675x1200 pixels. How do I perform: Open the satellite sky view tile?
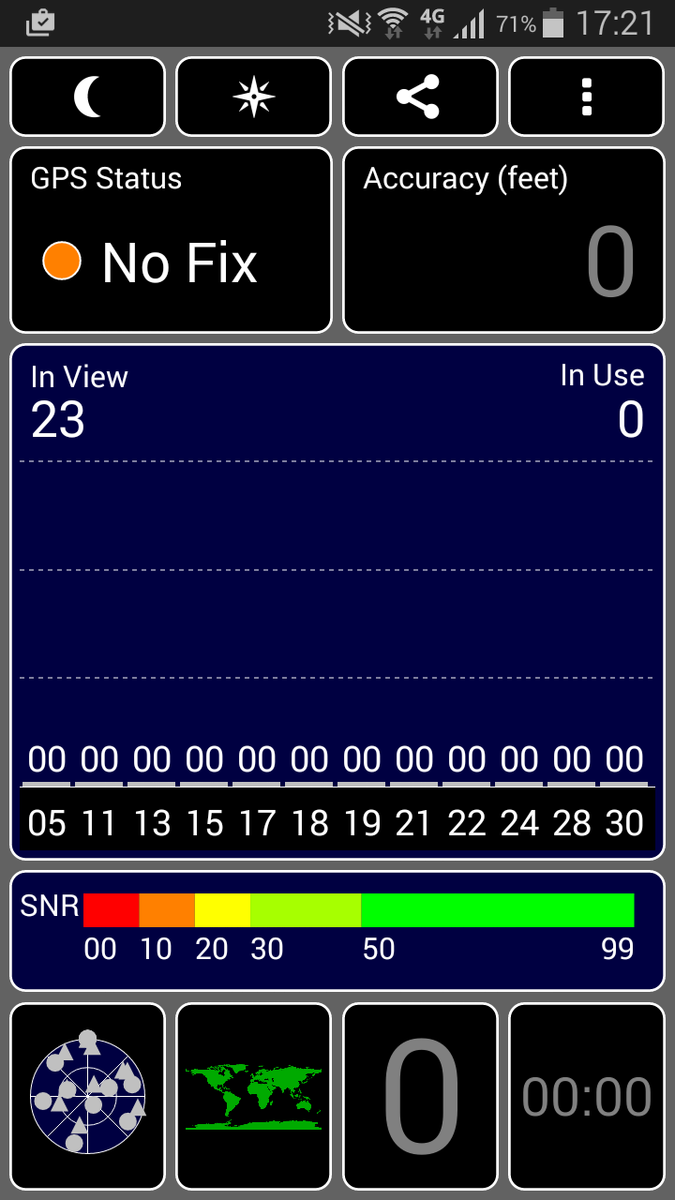tap(88, 1097)
